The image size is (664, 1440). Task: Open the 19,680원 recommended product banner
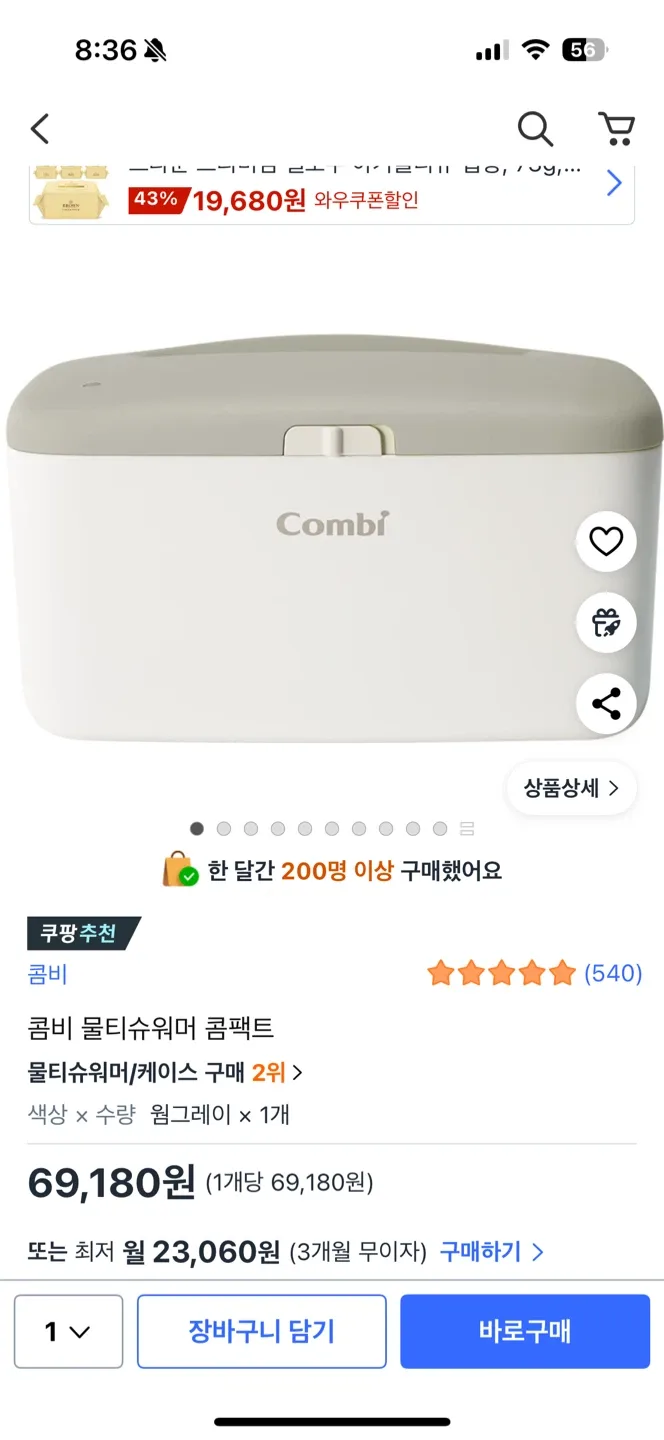point(331,194)
